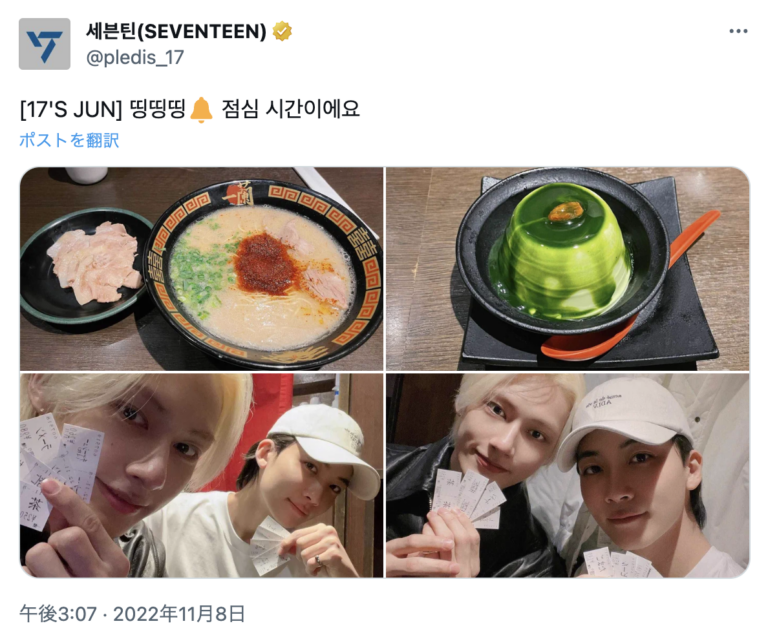This screenshot has width=768, height=637.
Task: Open the bottom-left selfie with tickets
Action: [x=202, y=475]
